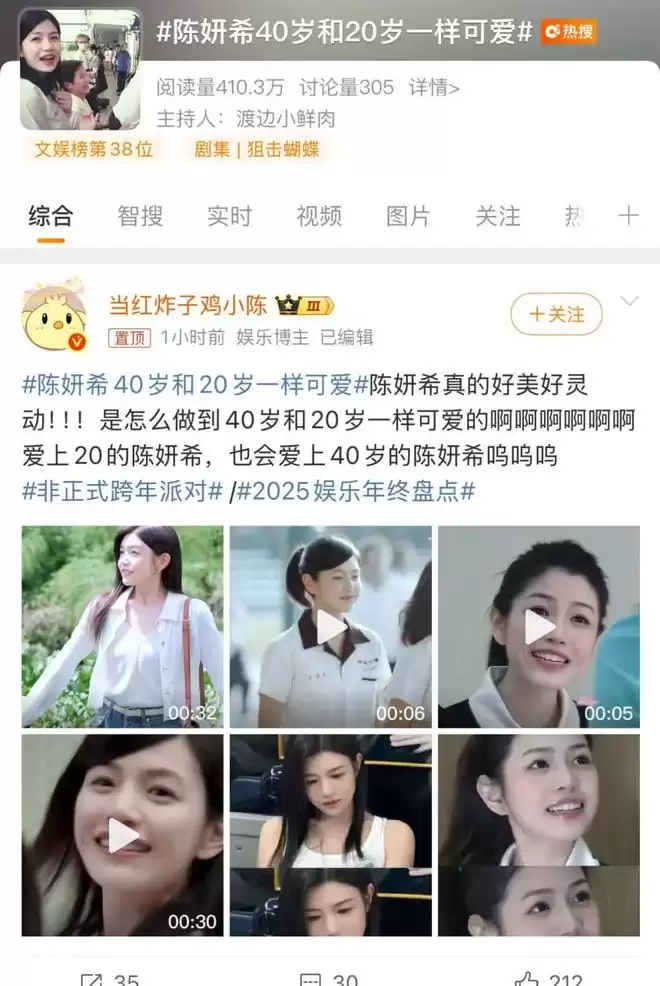The image size is (660, 986).
Task: Open 当红炸子鸡小陈's profile name
Action: coord(187,304)
